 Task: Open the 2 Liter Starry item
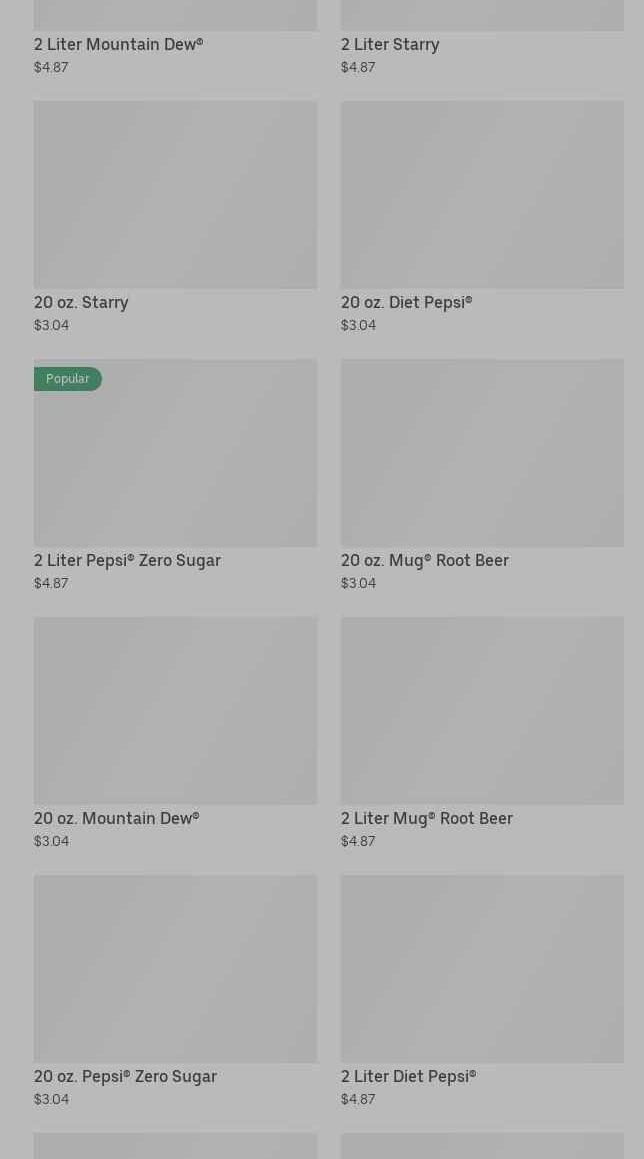point(390,44)
